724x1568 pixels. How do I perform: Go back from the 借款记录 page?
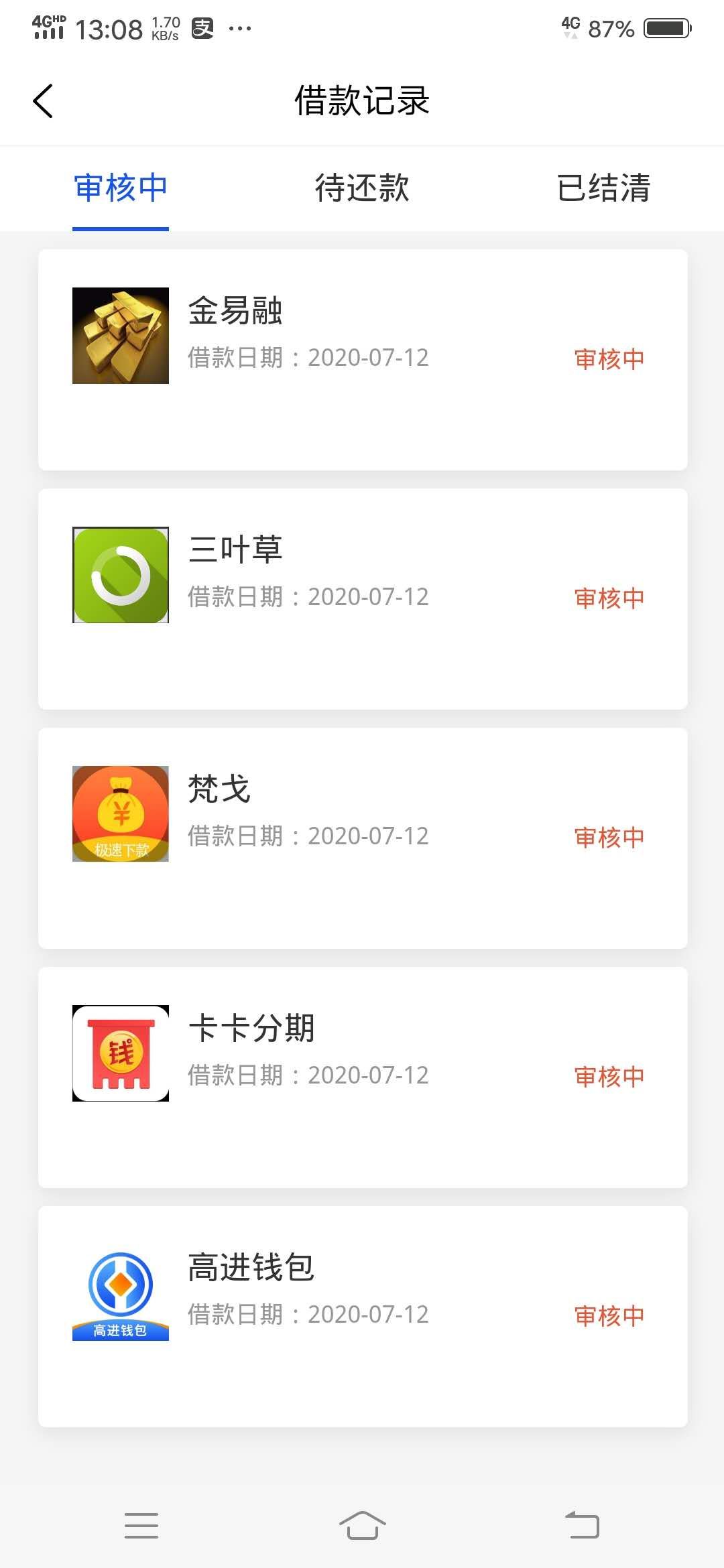[43, 101]
